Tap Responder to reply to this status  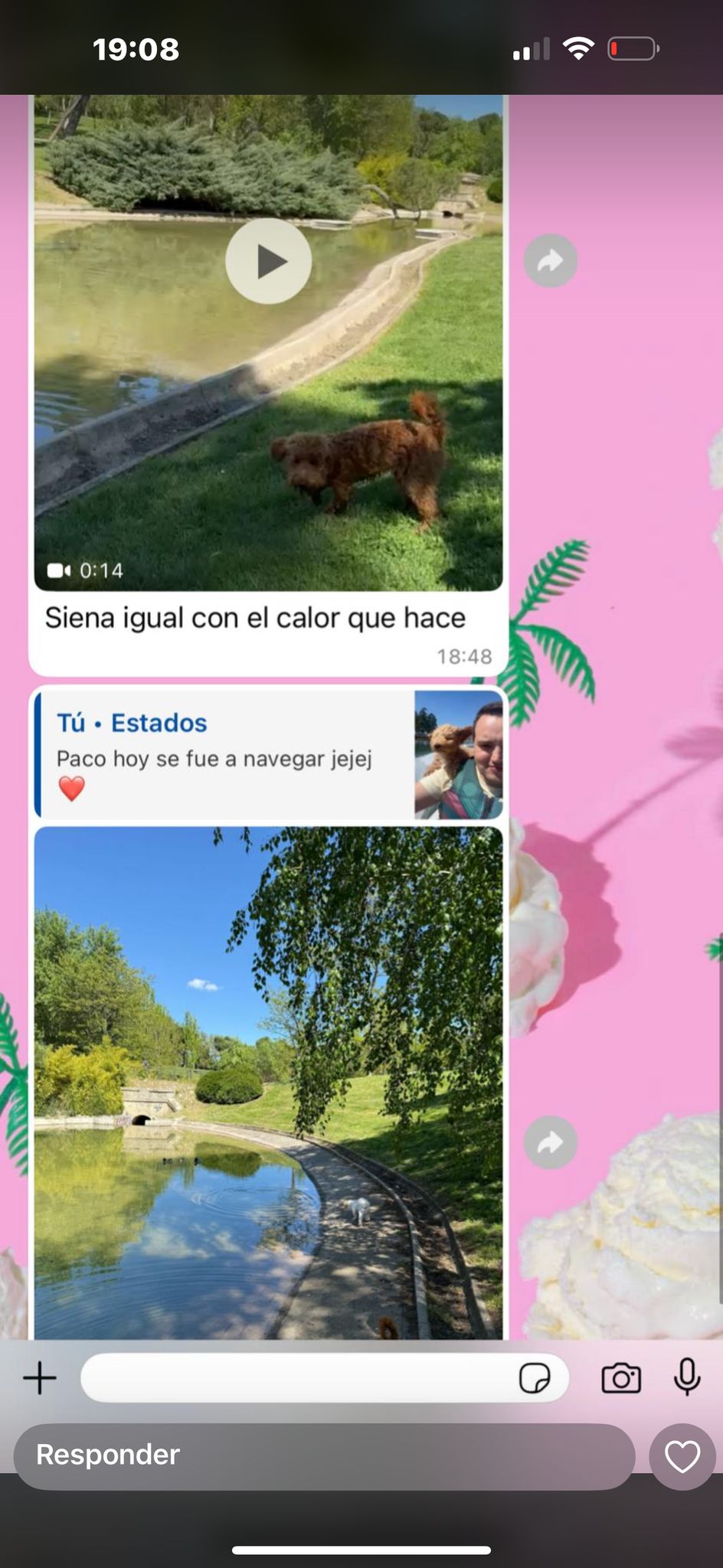click(x=325, y=1456)
